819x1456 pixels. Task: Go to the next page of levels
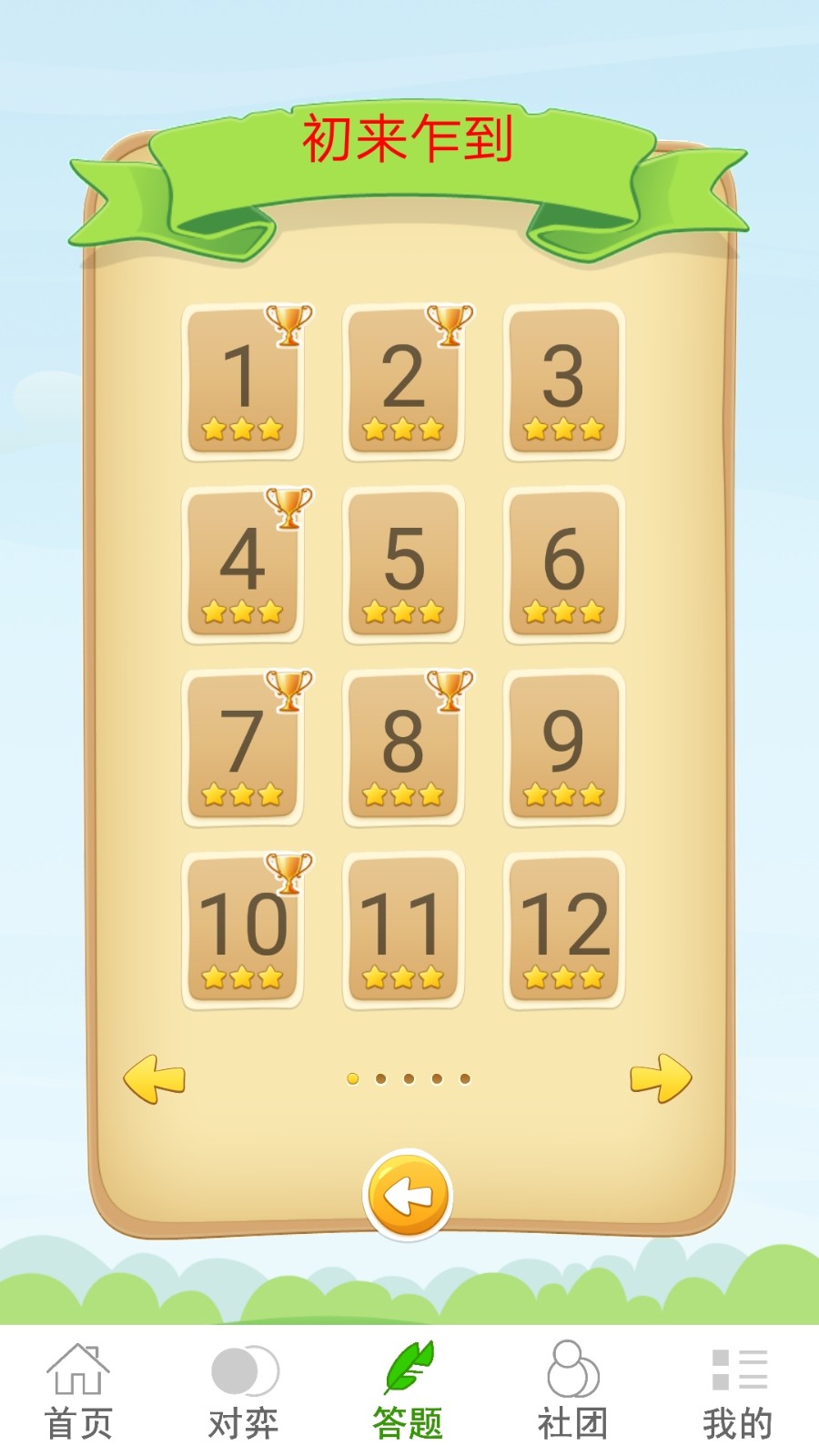click(x=661, y=1078)
